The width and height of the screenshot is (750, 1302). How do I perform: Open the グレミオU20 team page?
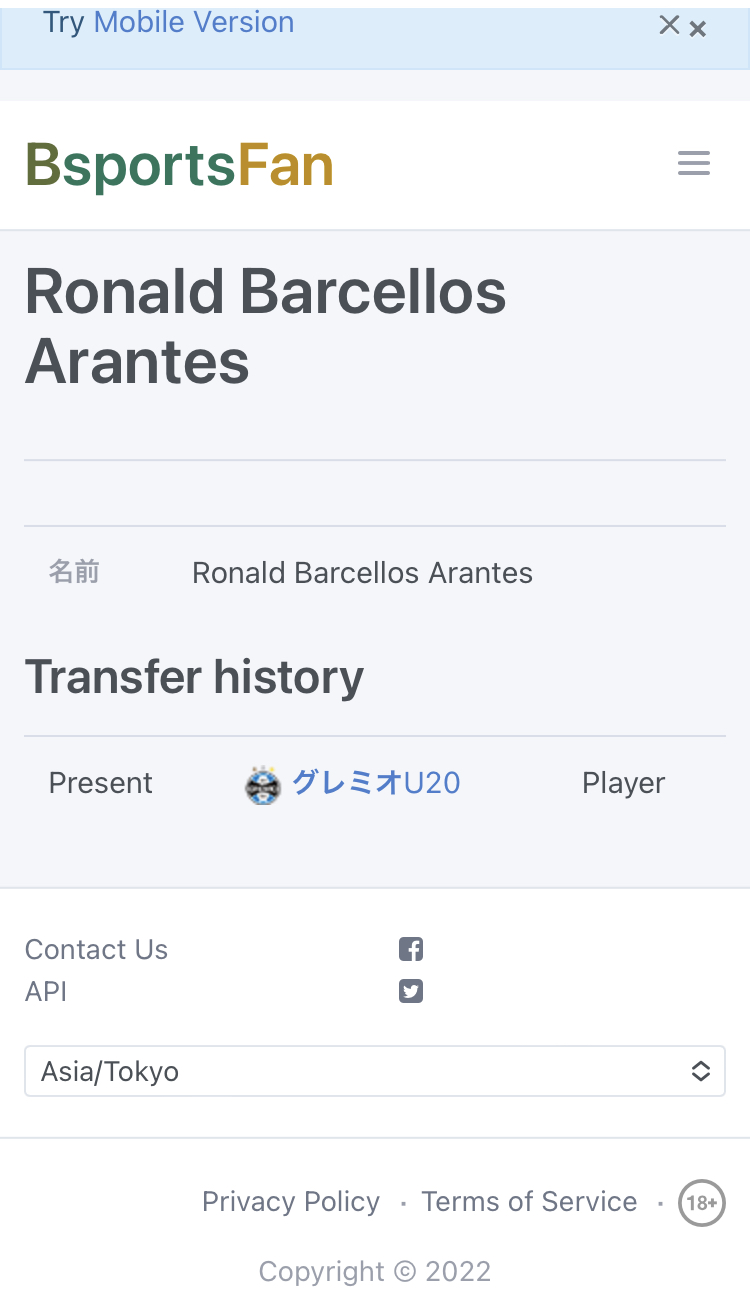pyautogui.click(x=376, y=782)
